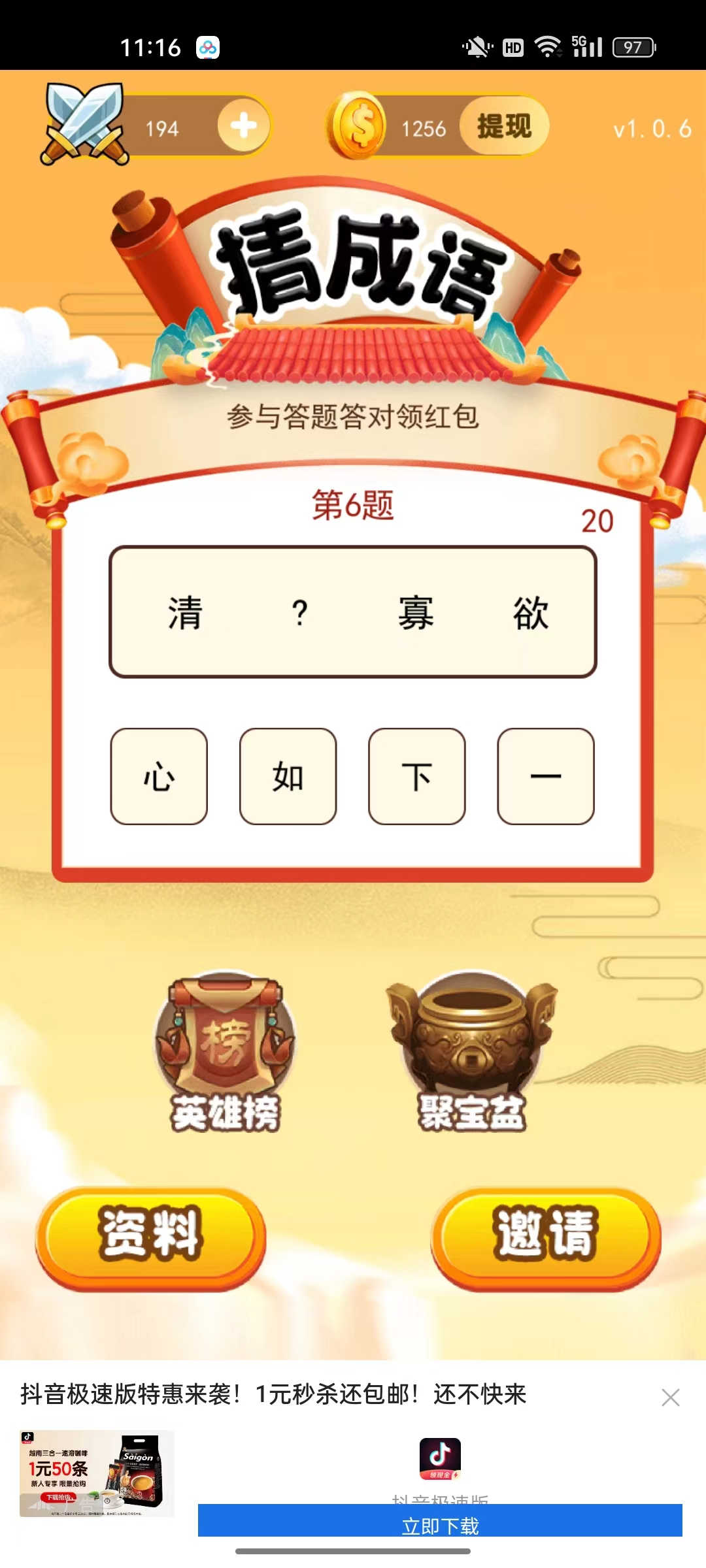
Task: Tap the plus button beside 194
Action: 243,125
